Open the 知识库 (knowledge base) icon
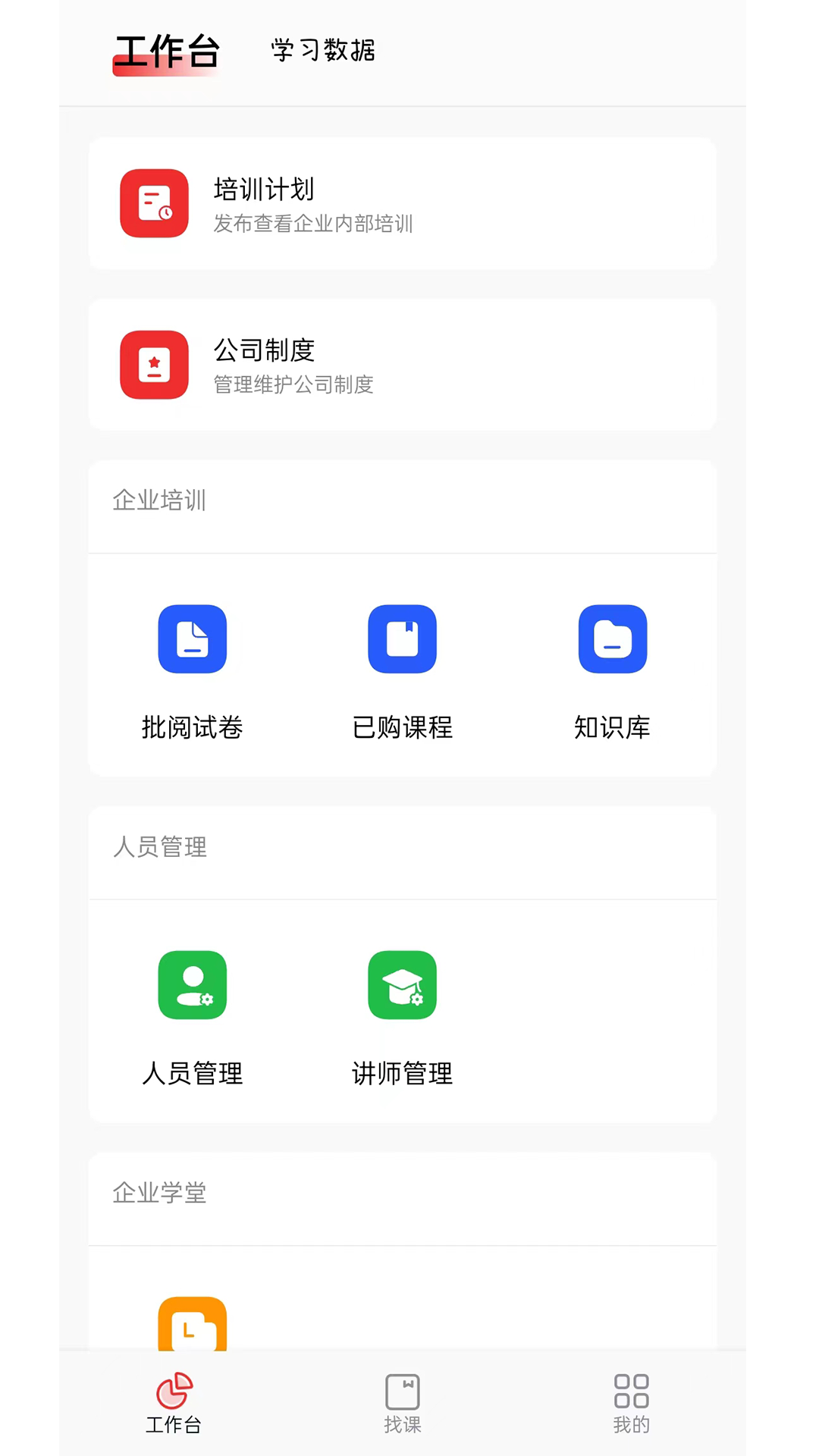Viewport: 819px width, 1456px height. click(613, 639)
